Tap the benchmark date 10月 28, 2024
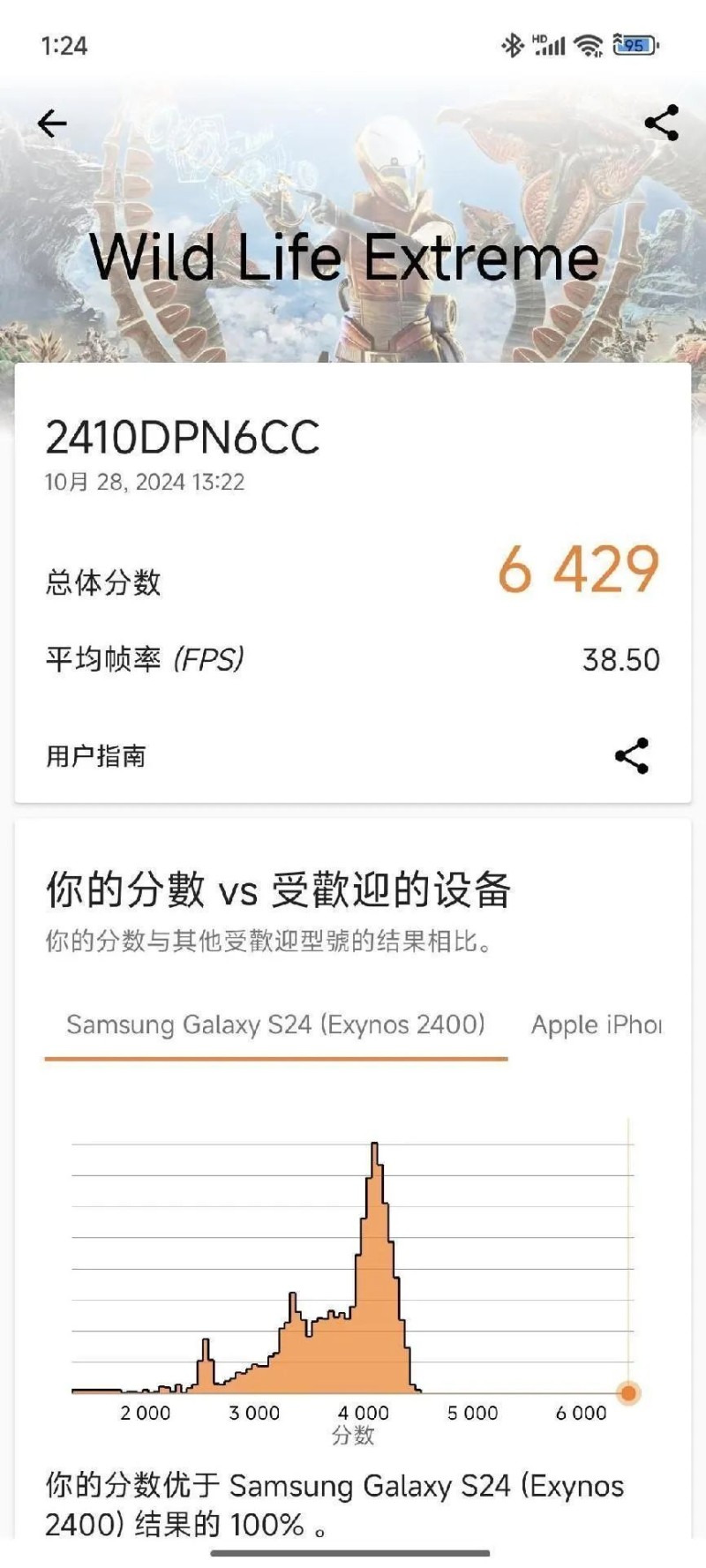 tap(145, 483)
